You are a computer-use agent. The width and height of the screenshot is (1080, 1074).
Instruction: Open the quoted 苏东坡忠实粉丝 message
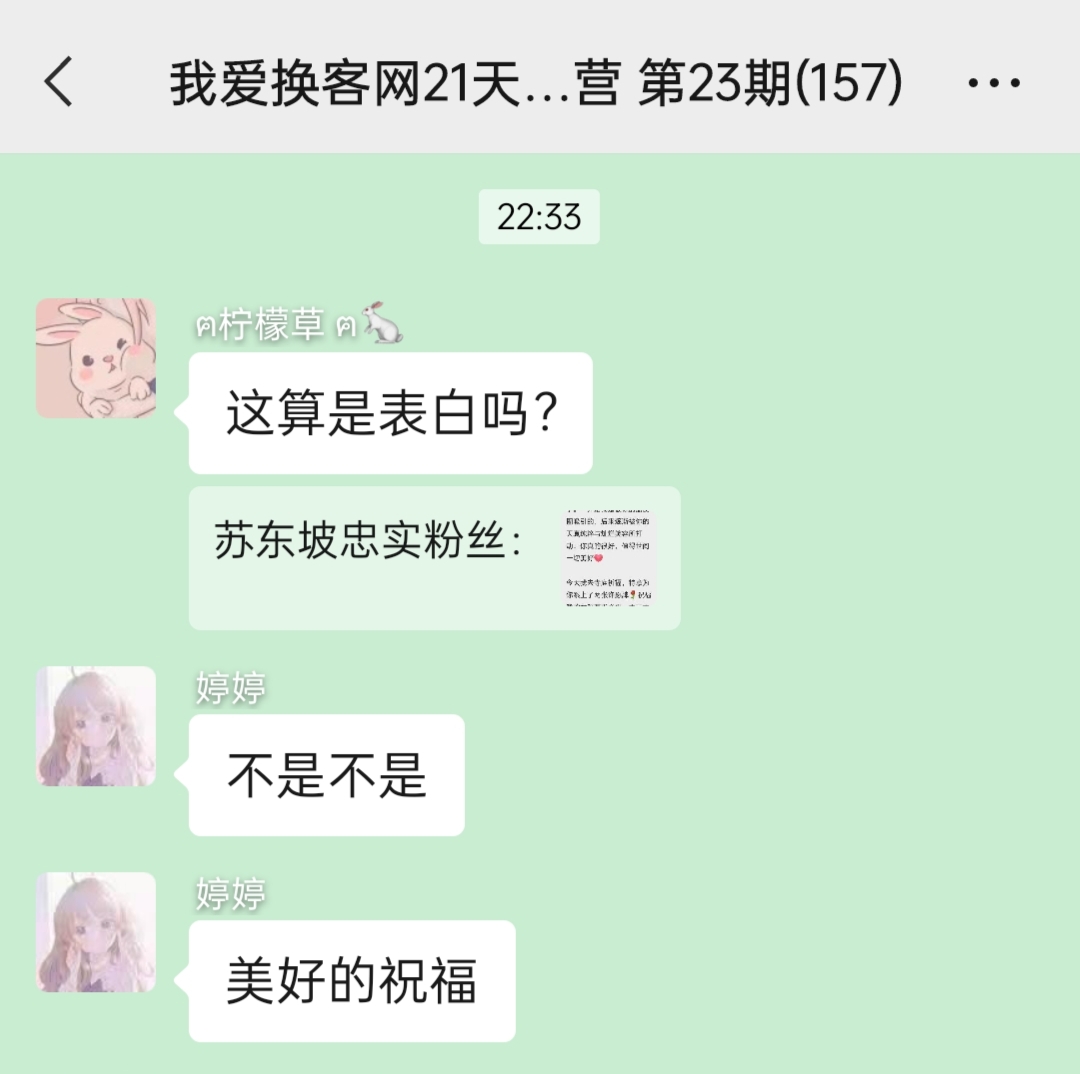(x=434, y=558)
